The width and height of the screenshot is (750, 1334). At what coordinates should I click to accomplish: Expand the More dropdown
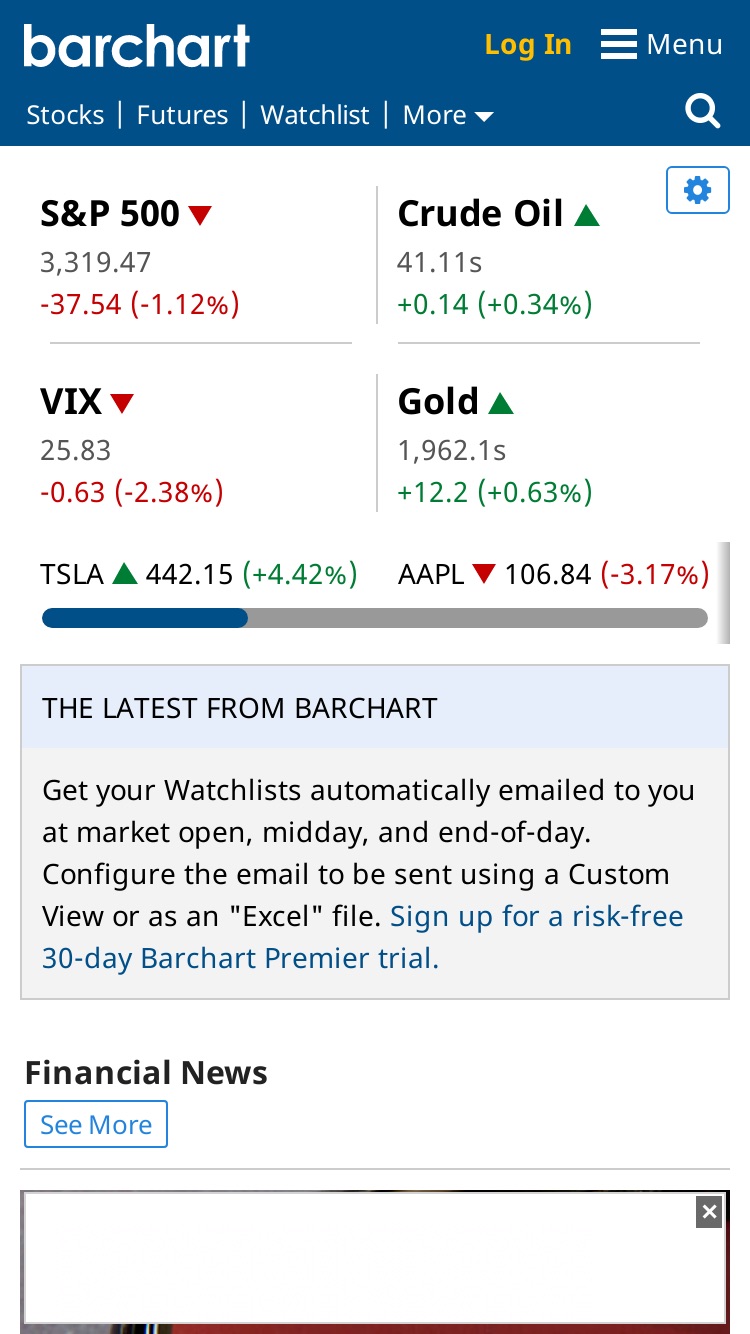click(448, 115)
